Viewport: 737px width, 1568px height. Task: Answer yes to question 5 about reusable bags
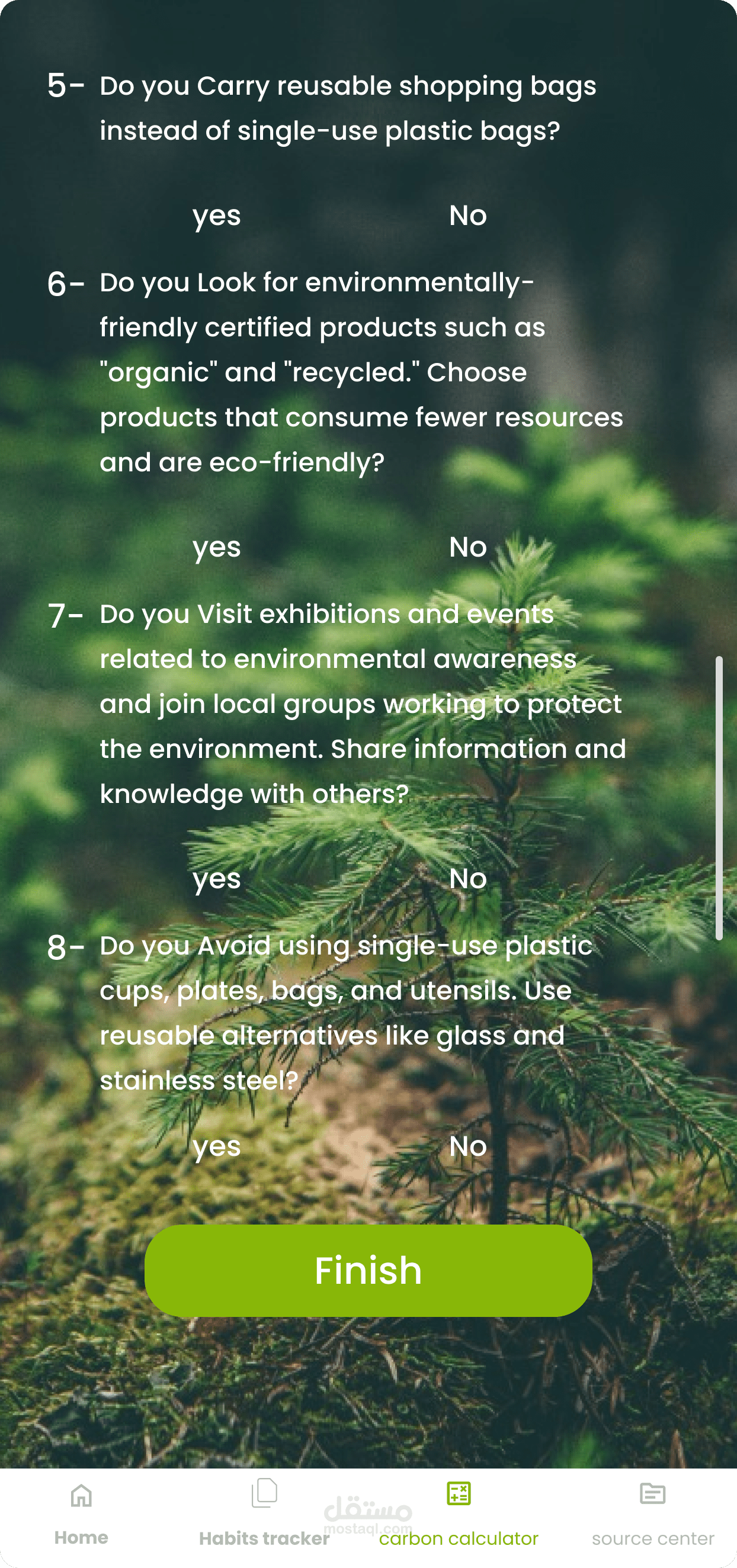pos(216,216)
